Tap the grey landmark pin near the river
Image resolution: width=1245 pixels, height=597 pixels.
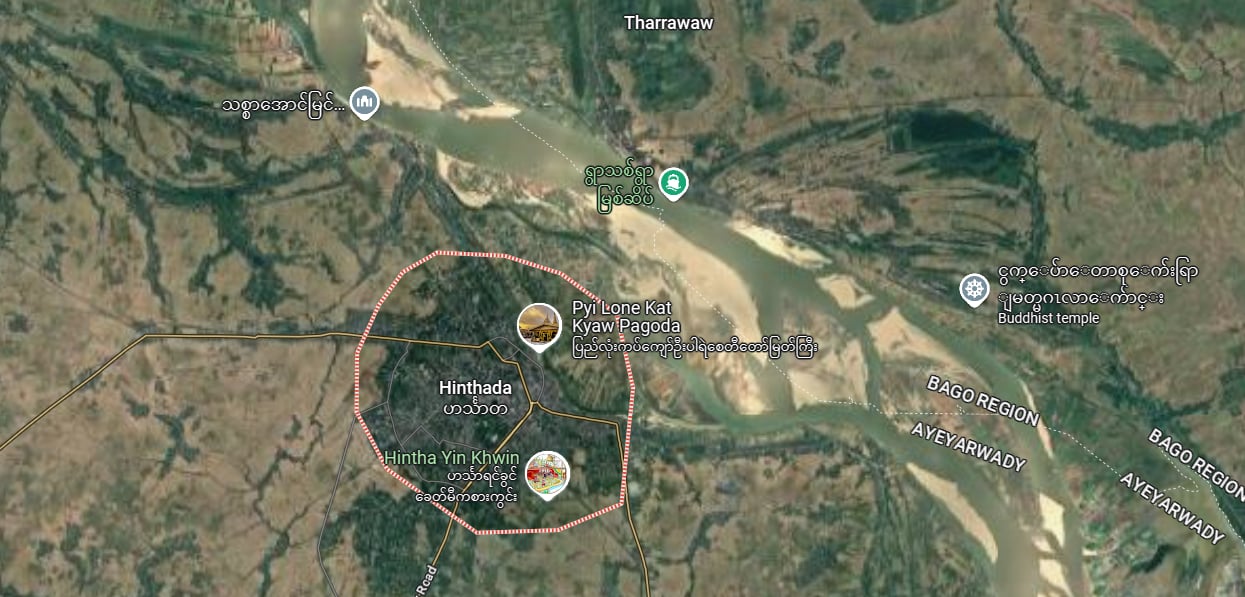tap(364, 101)
